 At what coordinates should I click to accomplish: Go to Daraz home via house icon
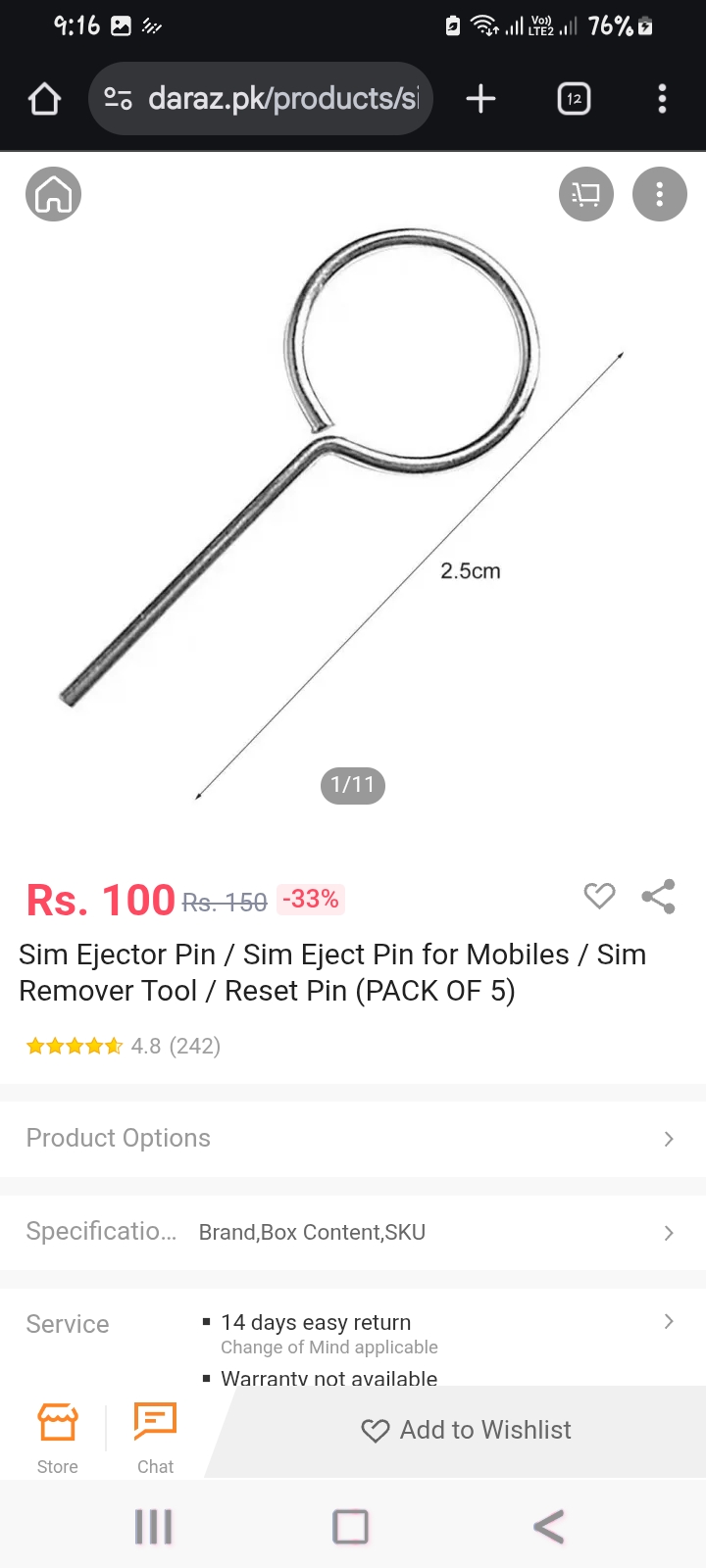coord(53,194)
